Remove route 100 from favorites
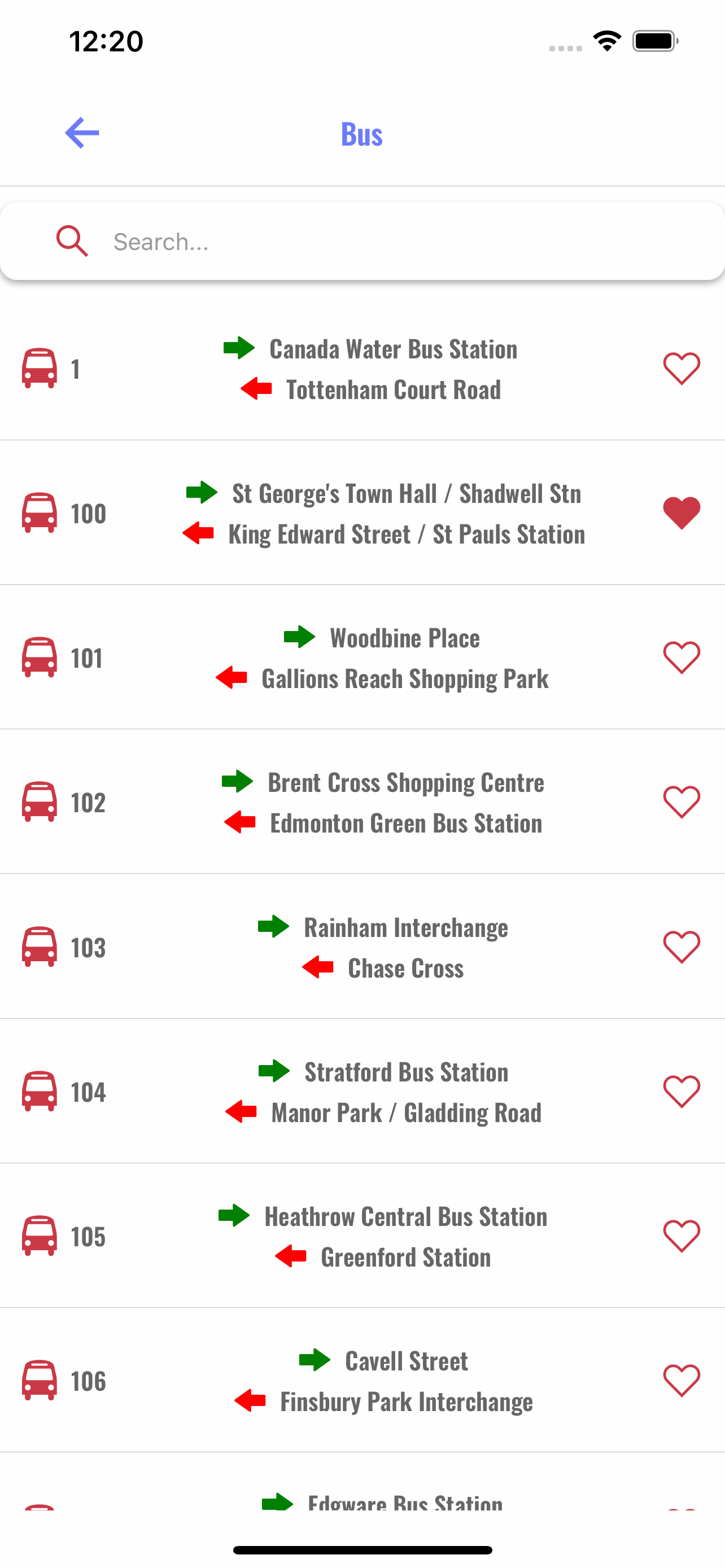The width and height of the screenshot is (725, 1568). [681, 513]
